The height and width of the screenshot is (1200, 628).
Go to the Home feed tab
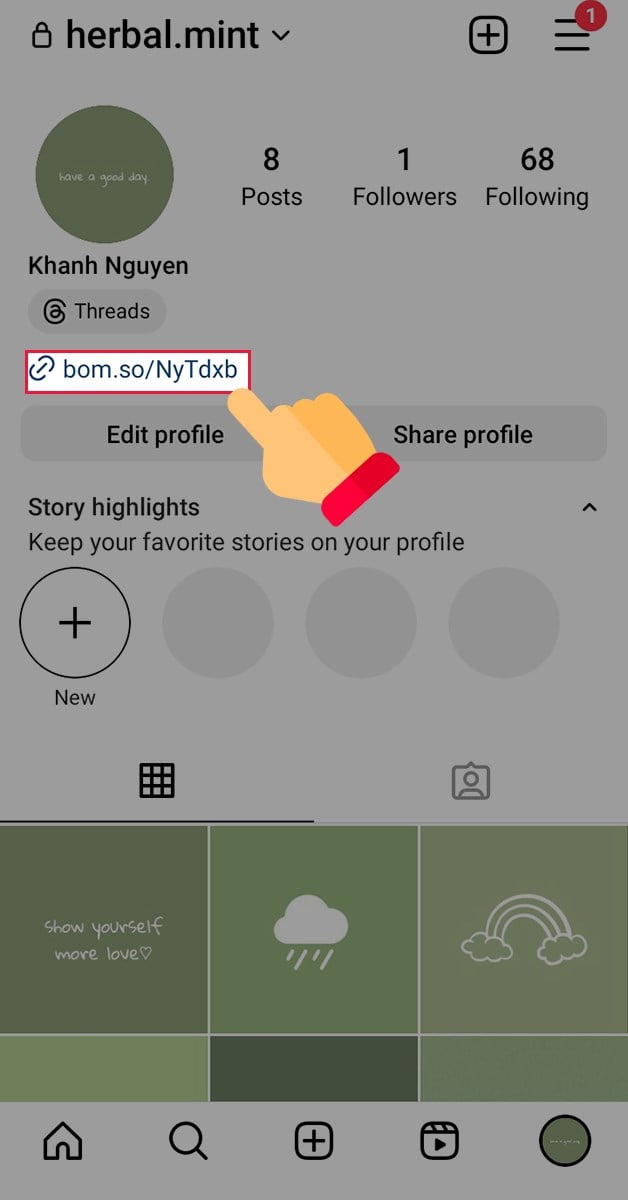tap(63, 1140)
